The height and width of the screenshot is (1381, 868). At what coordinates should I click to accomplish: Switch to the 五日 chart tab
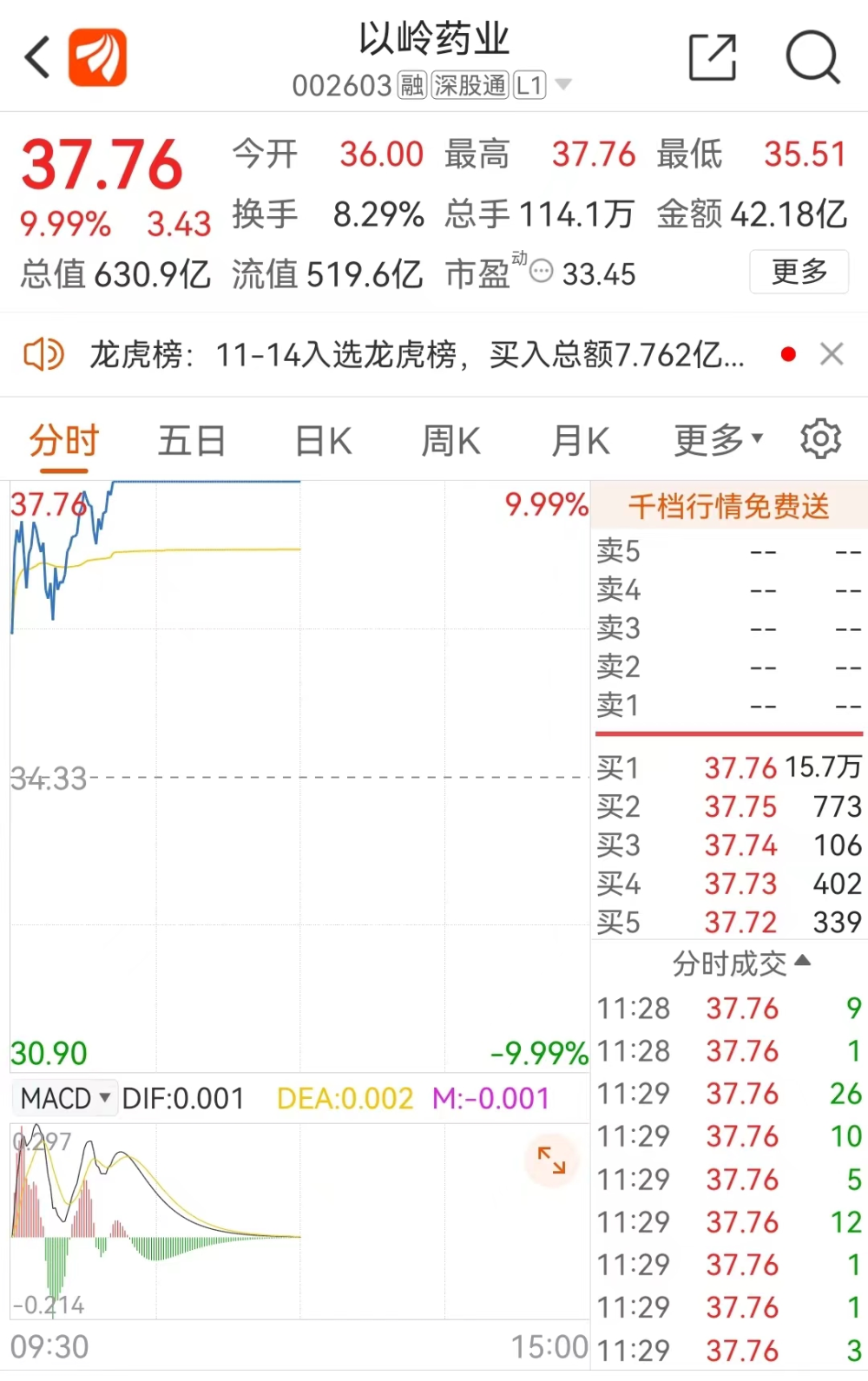[x=192, y=441]
